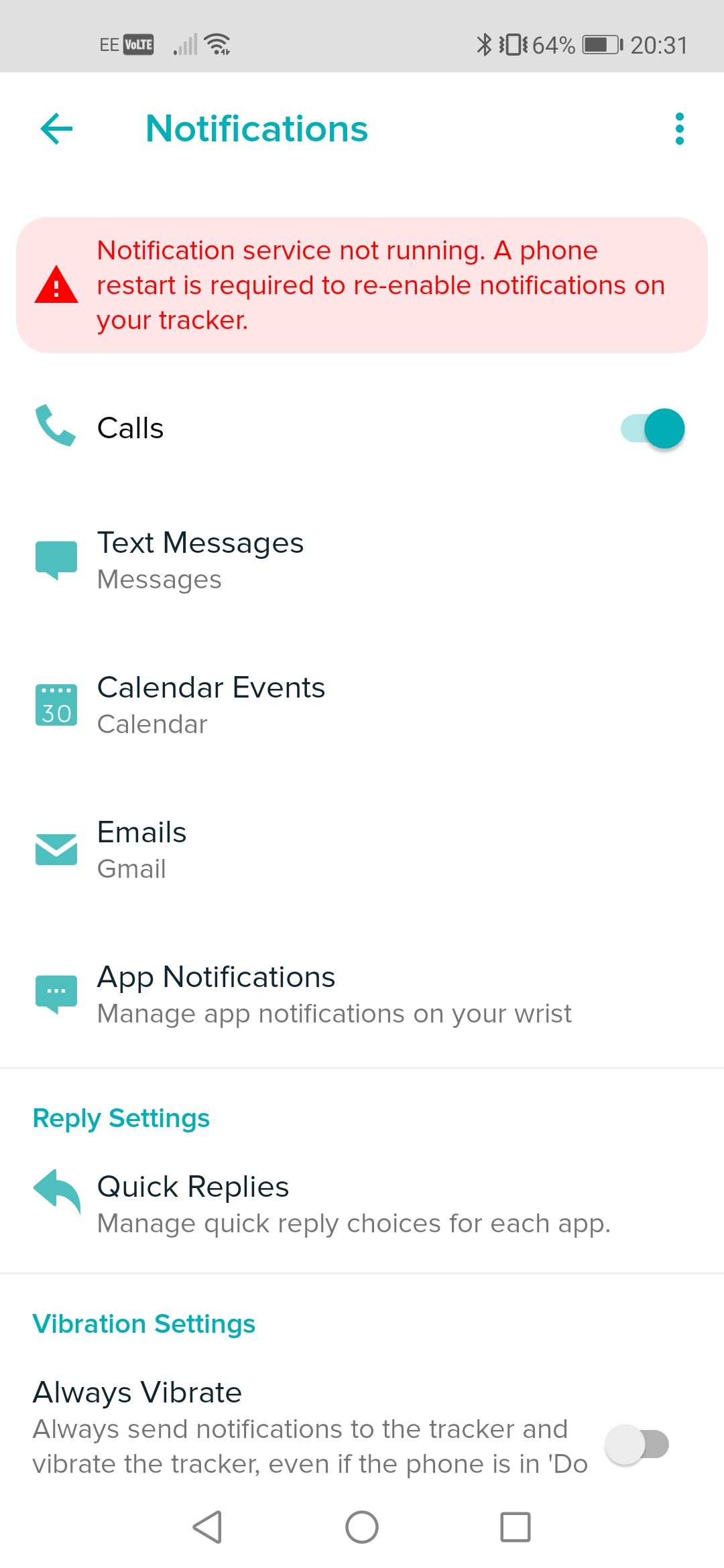Image resolution: width=724 pixels, height=1568 pixels.
Task: Click the Calls phone icon
Action: 56,428
